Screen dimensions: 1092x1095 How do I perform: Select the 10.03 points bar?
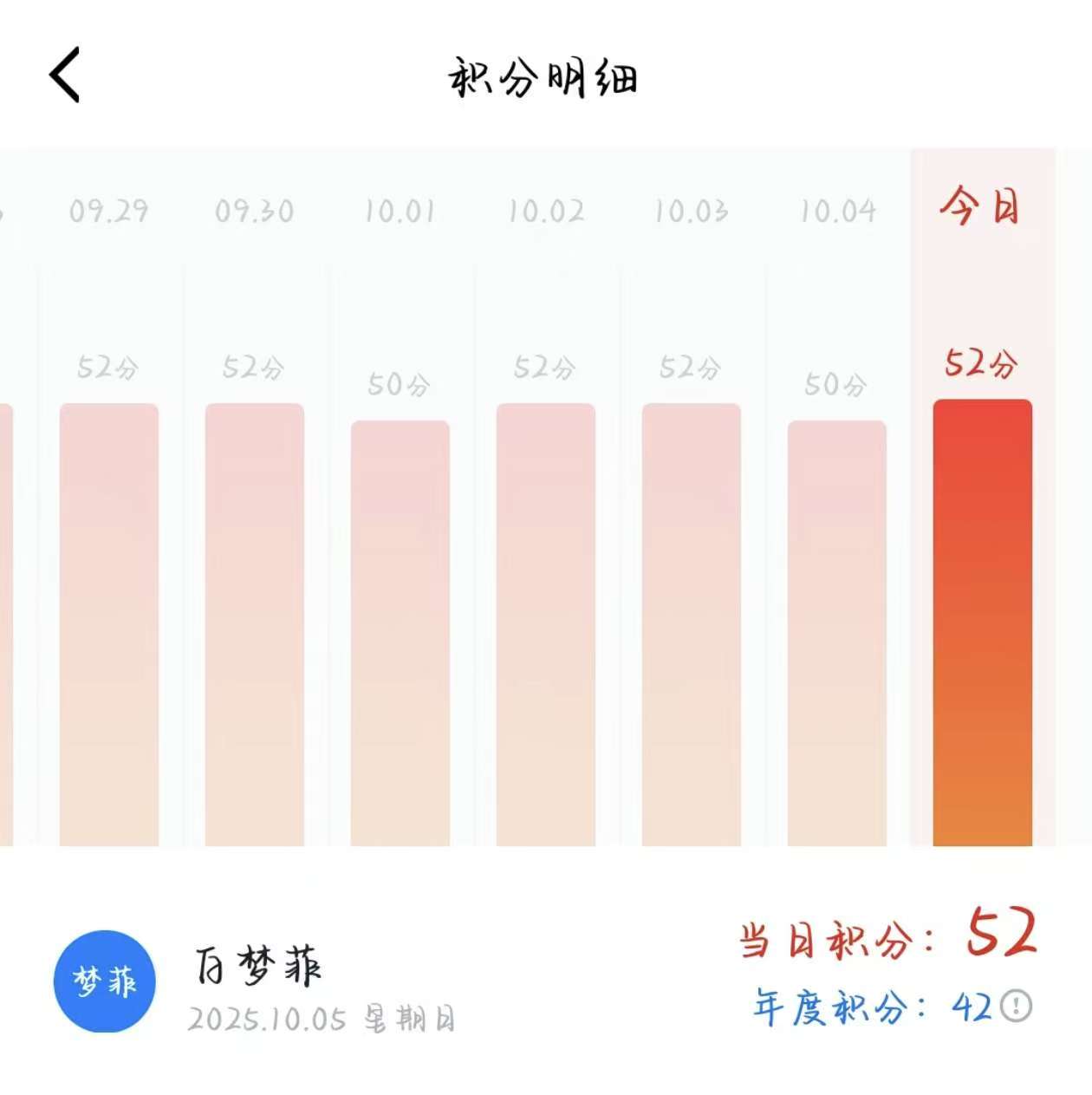tap(692, 624)
